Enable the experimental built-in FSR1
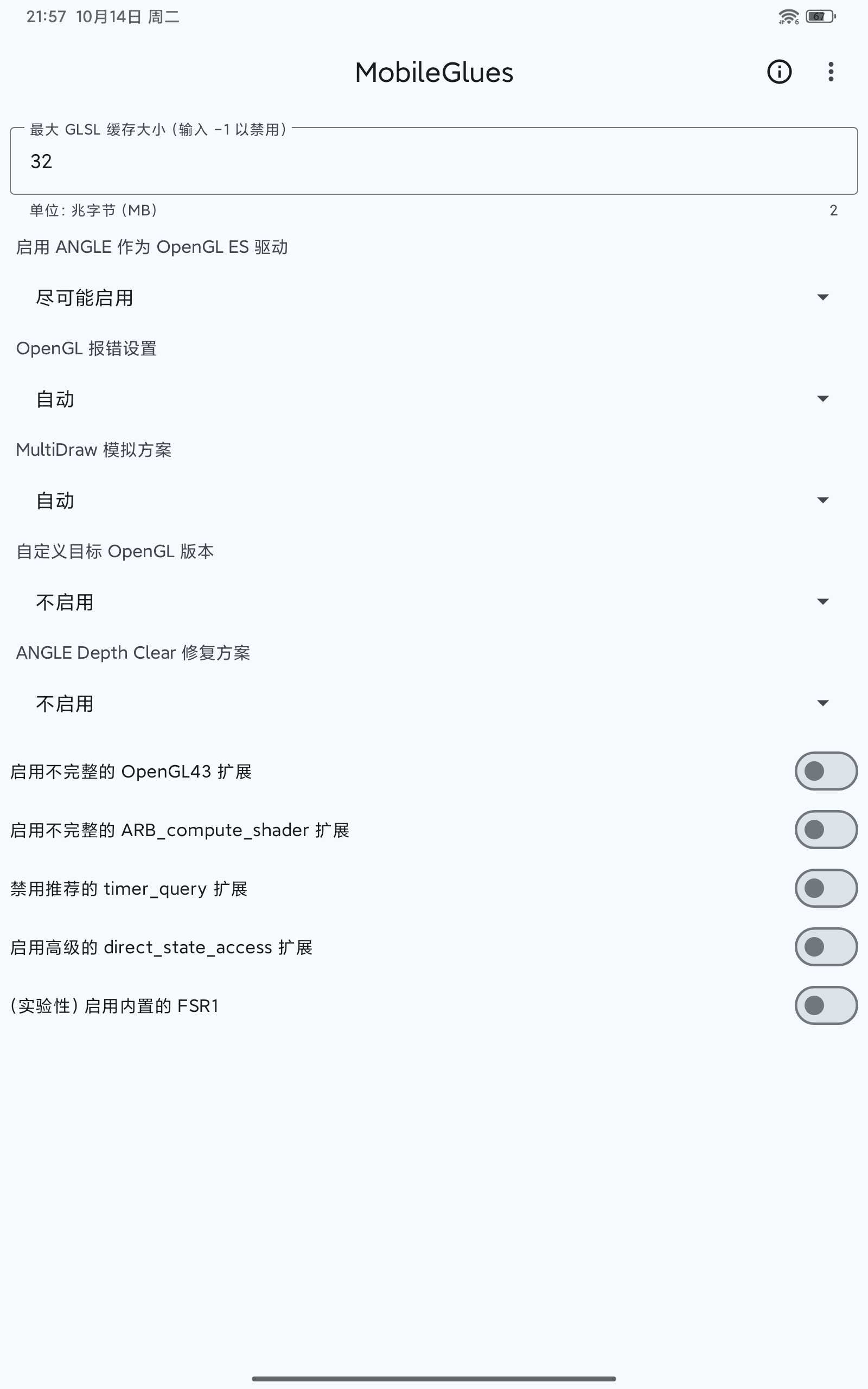 coord(826,1005)
